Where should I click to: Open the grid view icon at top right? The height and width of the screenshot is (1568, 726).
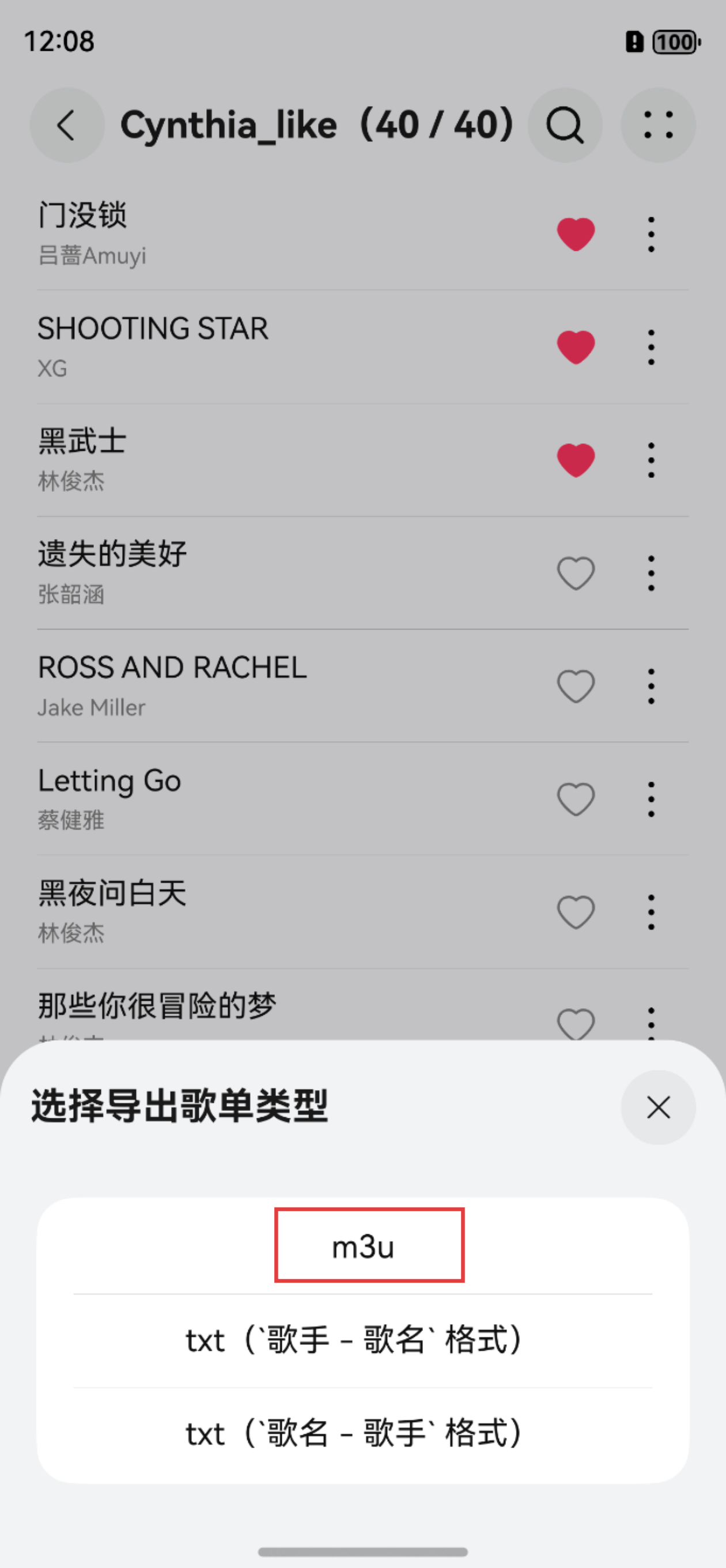tap(658, 124)
